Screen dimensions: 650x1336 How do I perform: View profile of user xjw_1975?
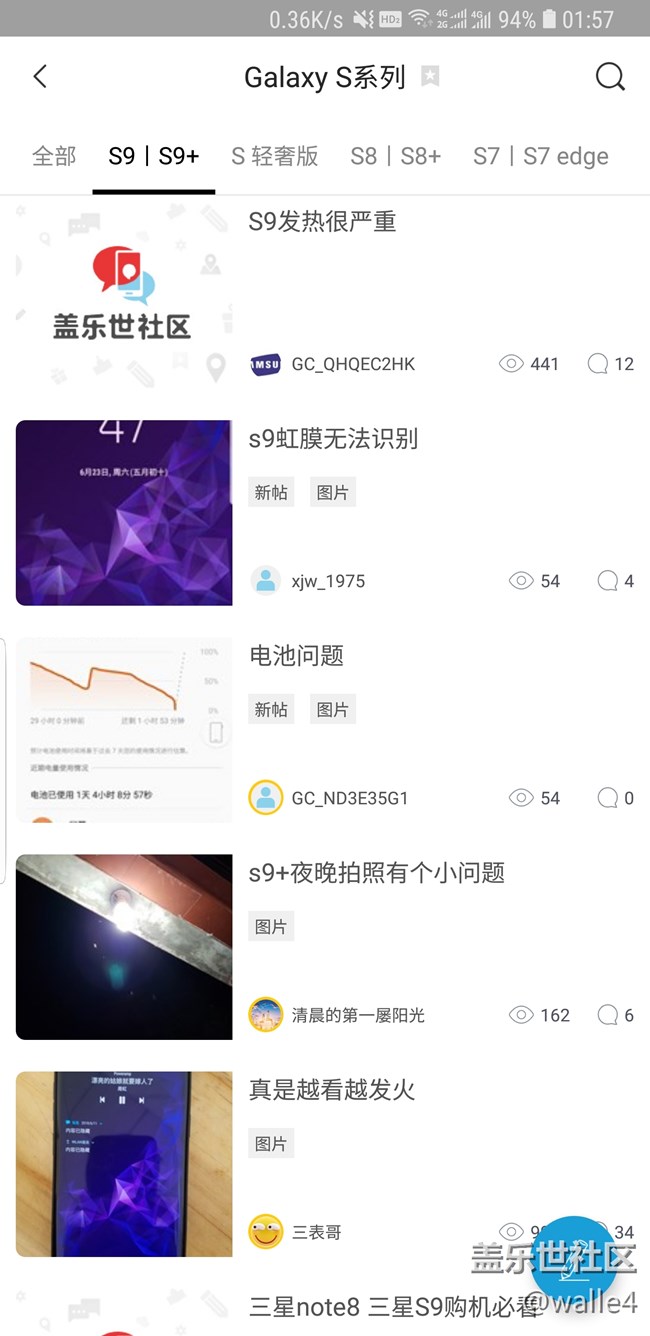(x=266, y=581)
